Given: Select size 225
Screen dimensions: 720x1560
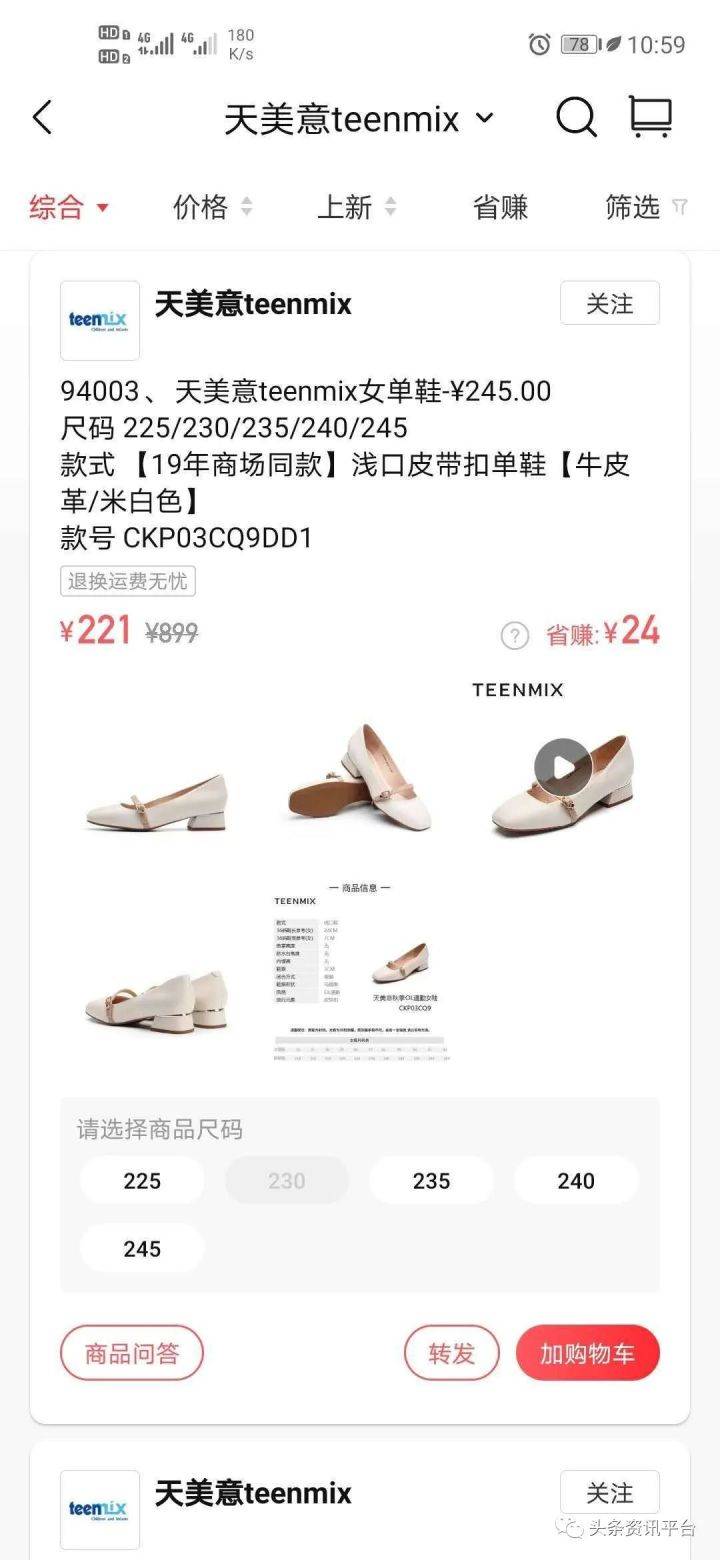Looking at the screenshot, I should coord(142,1181).
